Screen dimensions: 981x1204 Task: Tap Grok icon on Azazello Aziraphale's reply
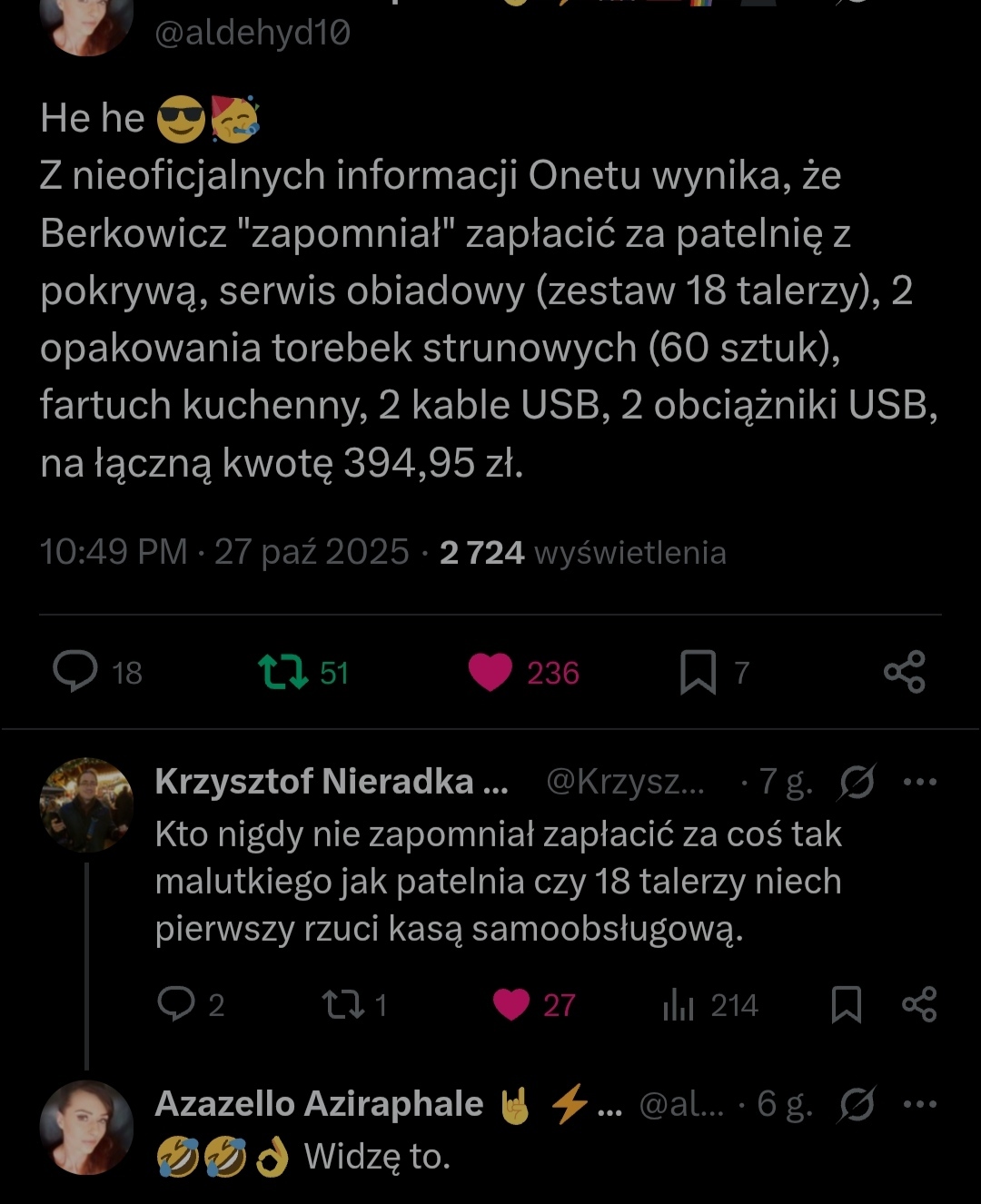[x=857, y=1104]
